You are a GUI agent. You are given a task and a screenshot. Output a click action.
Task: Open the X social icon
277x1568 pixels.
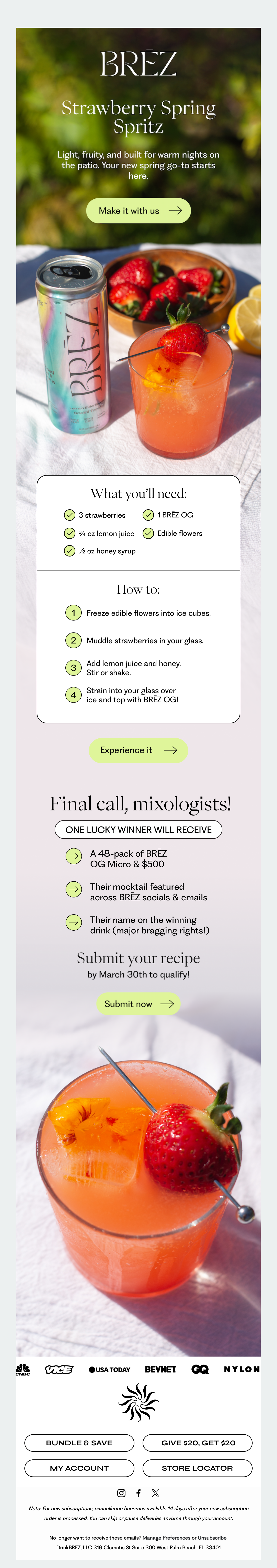click(156, 1493)
